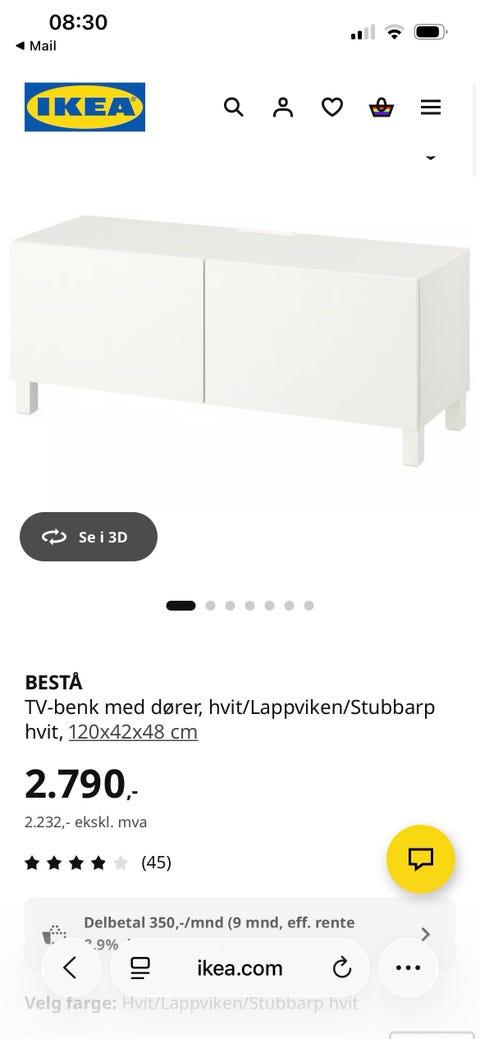Go to the IKEA home page logo
Viewport: 480px width, 1039px height.
click(x=85, y=107)
